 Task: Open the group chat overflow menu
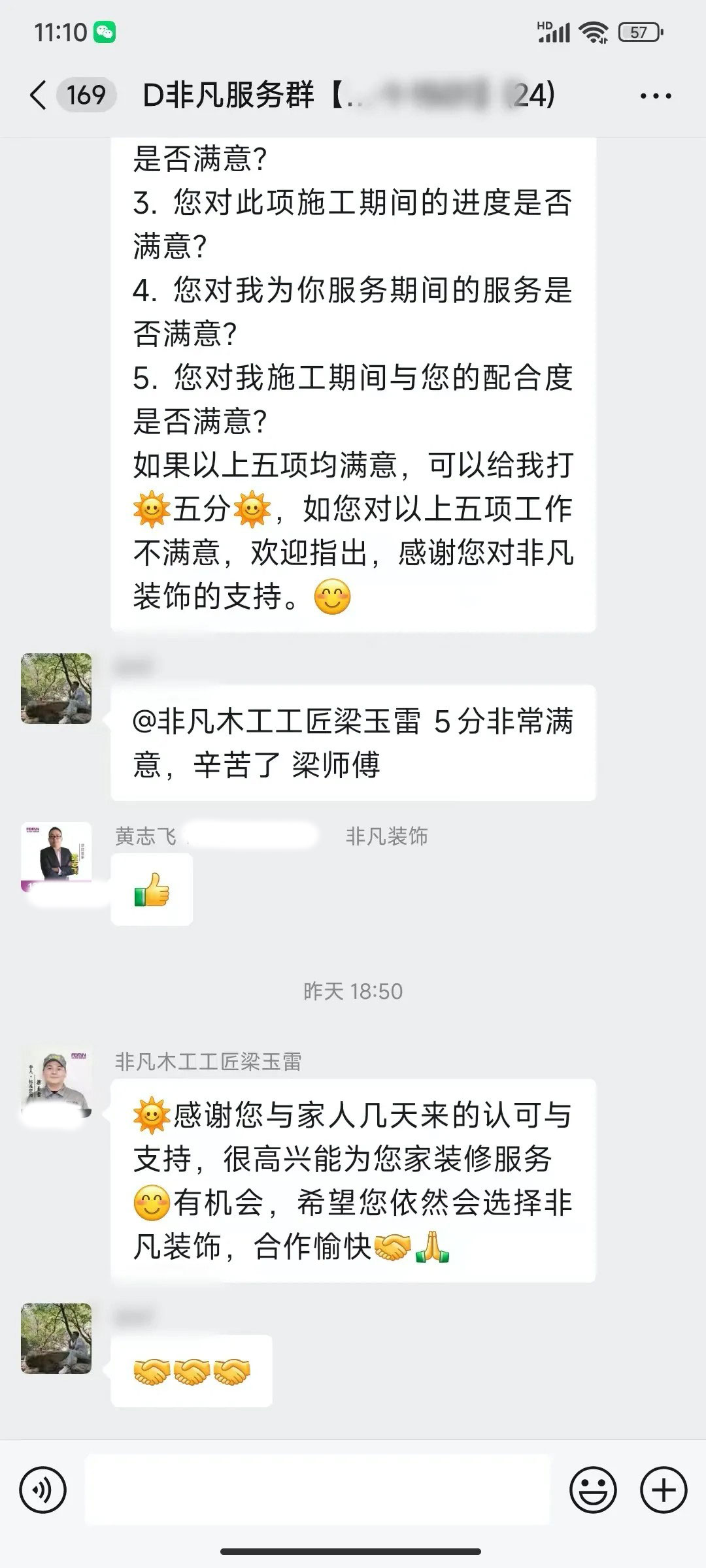[x=656, y=96]
